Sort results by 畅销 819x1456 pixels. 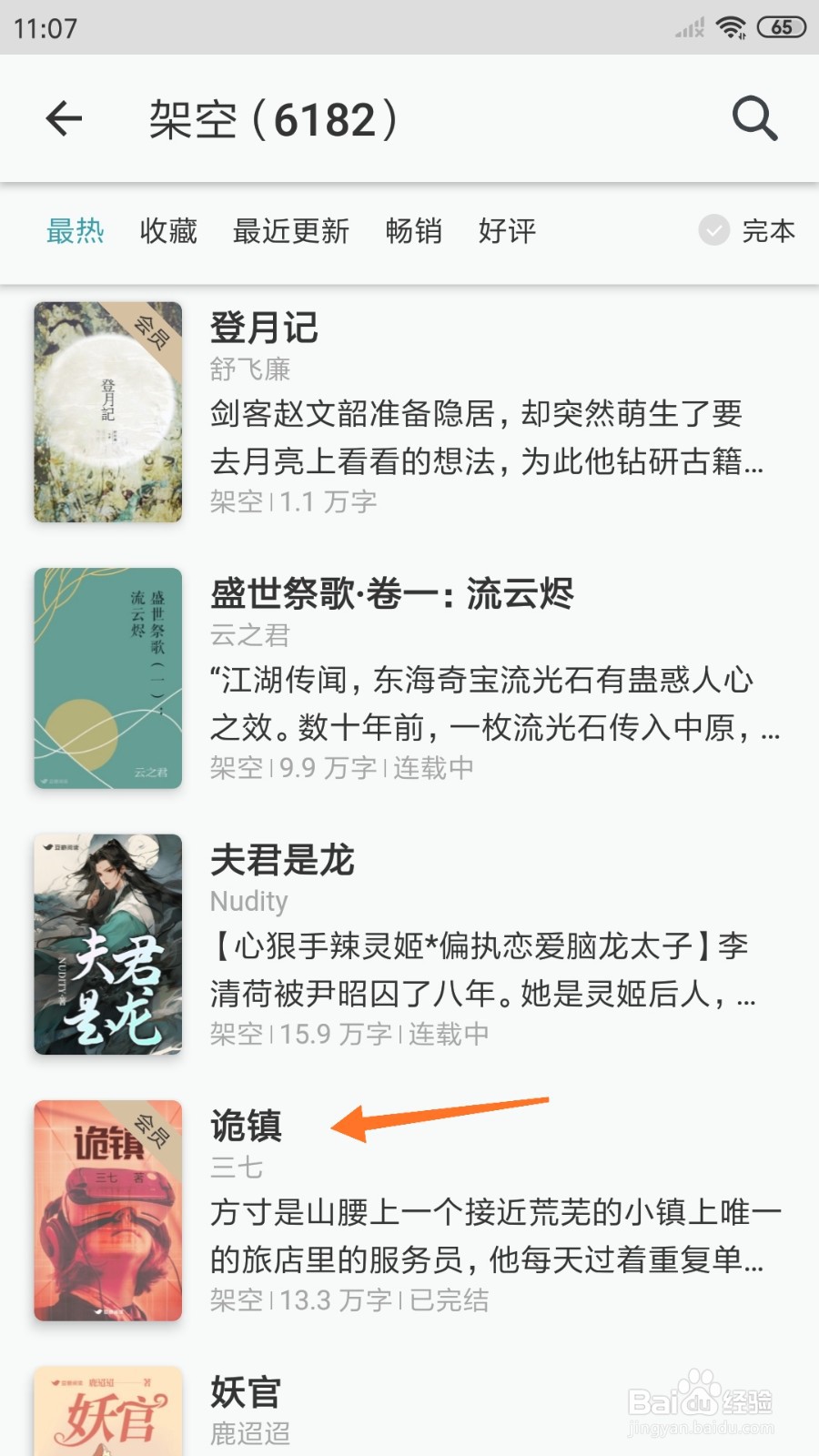point(414,232)
